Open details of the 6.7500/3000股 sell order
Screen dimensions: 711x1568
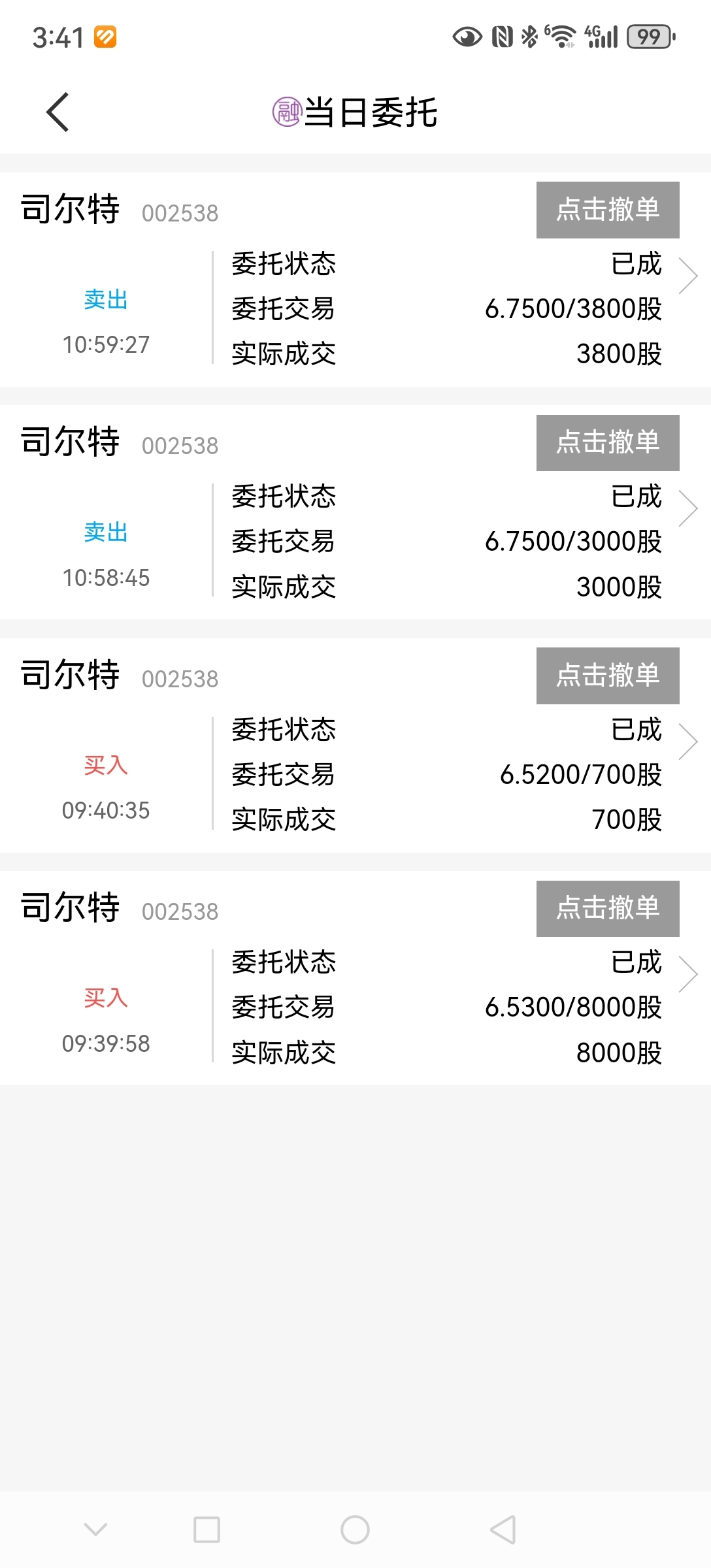(688, 509)
